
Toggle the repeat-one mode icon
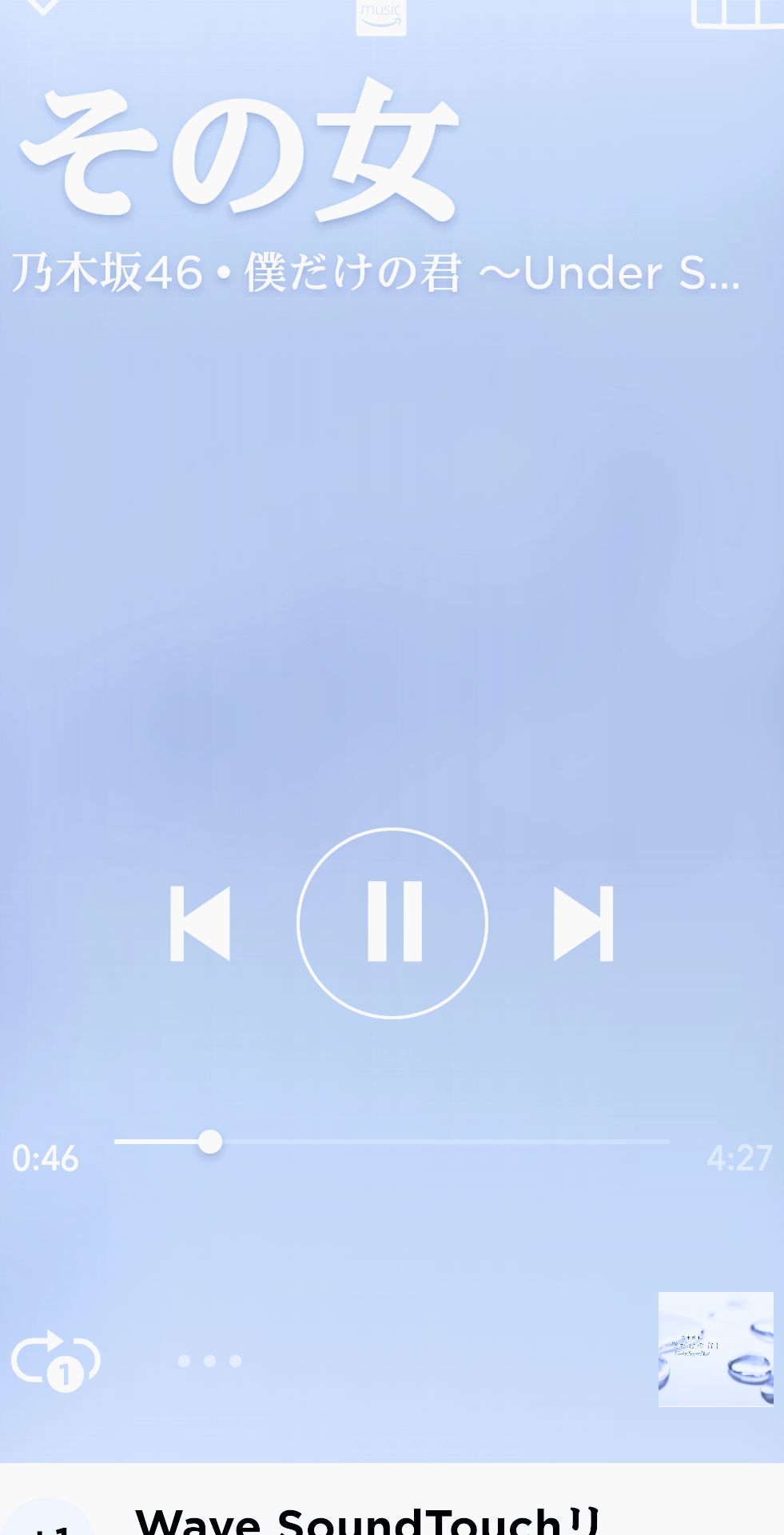tap(55, 1360)
